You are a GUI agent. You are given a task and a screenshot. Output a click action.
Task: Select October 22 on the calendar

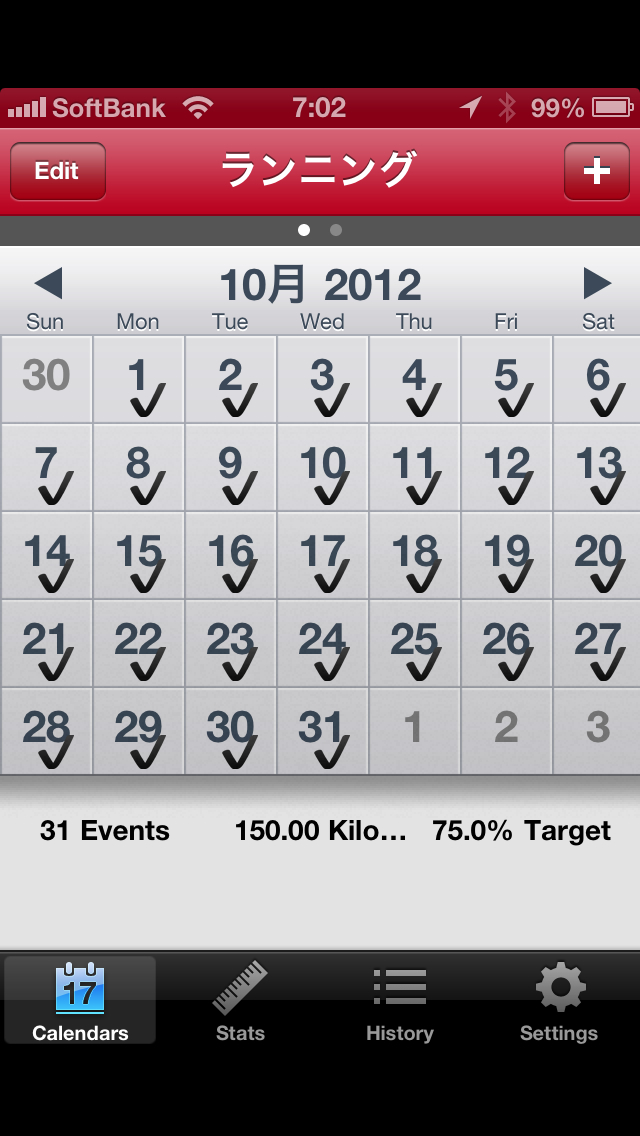138,644
